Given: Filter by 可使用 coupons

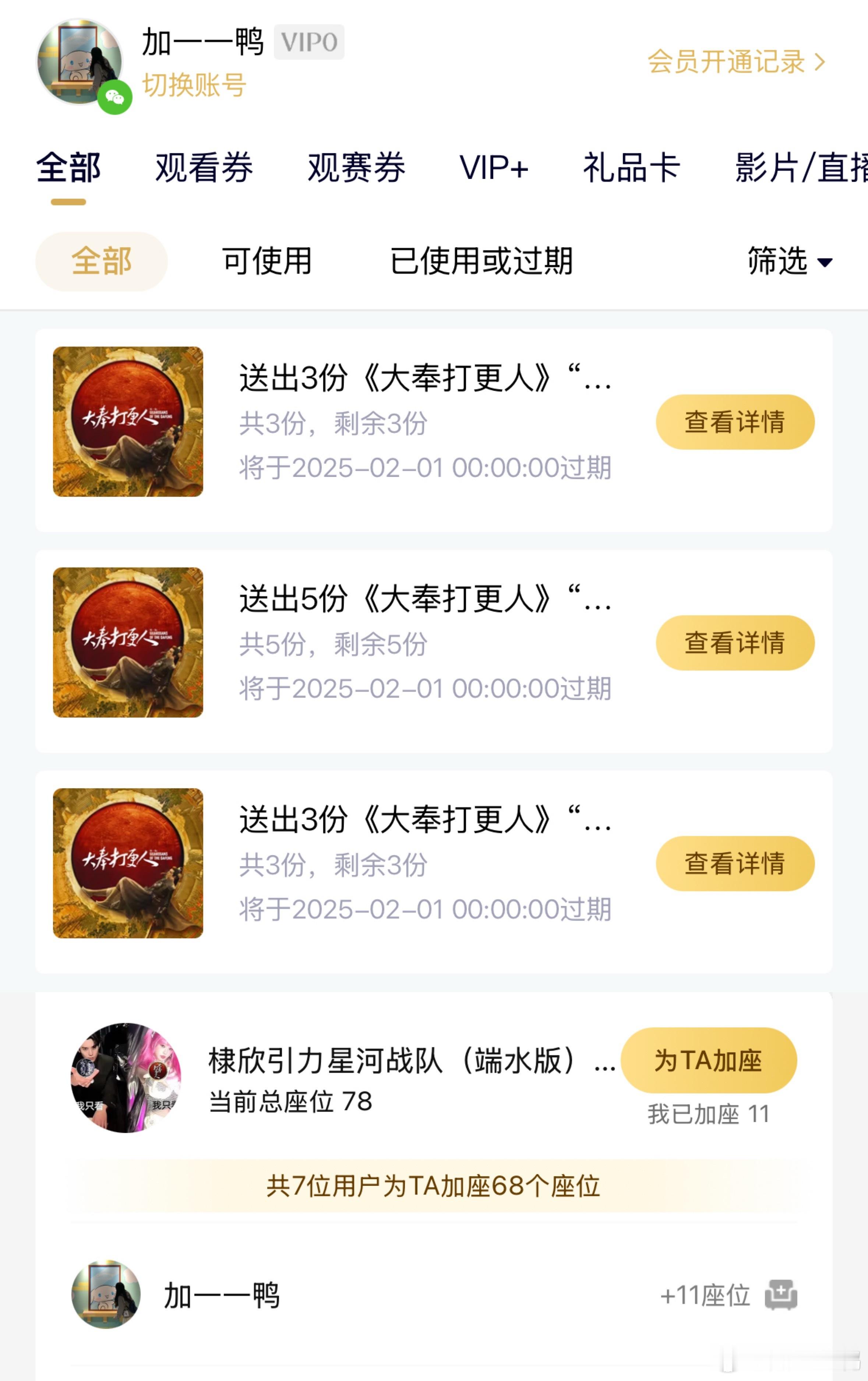Looking at the screenshot, I should (x=267, y=261).
